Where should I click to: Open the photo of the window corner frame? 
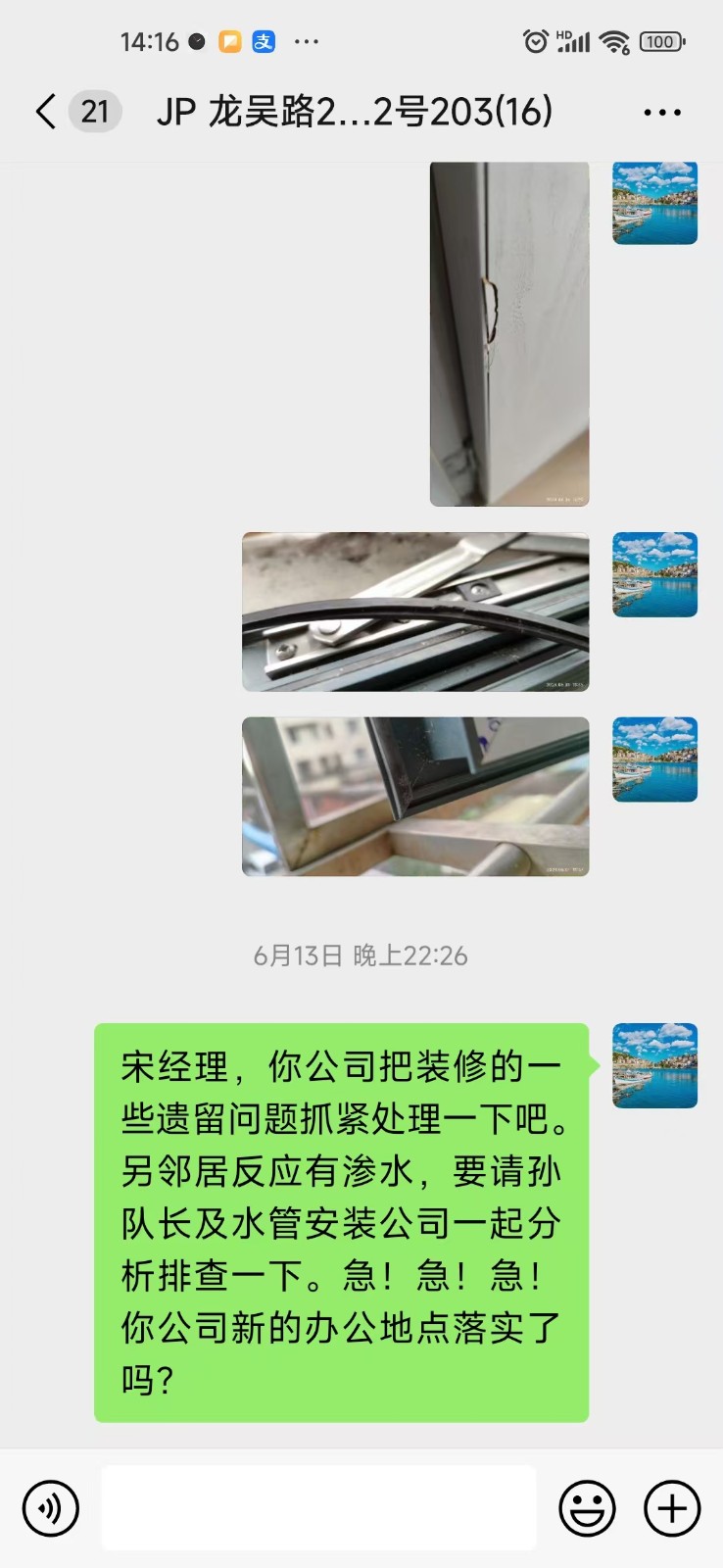pyautogui.click(x=415, y=796)
